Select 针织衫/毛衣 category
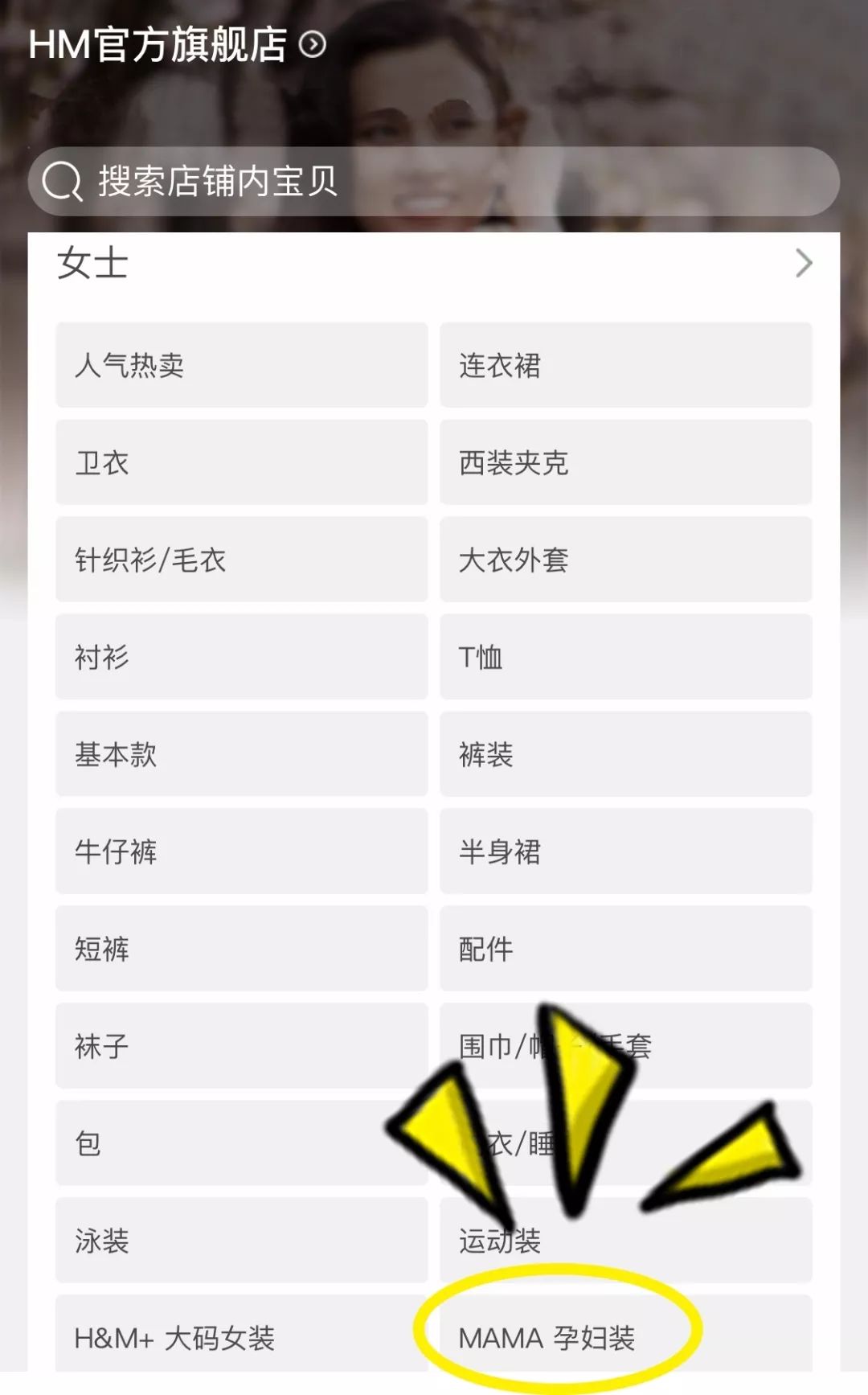This screenshot has height=1395, width=868. click(x=240, y=560)
